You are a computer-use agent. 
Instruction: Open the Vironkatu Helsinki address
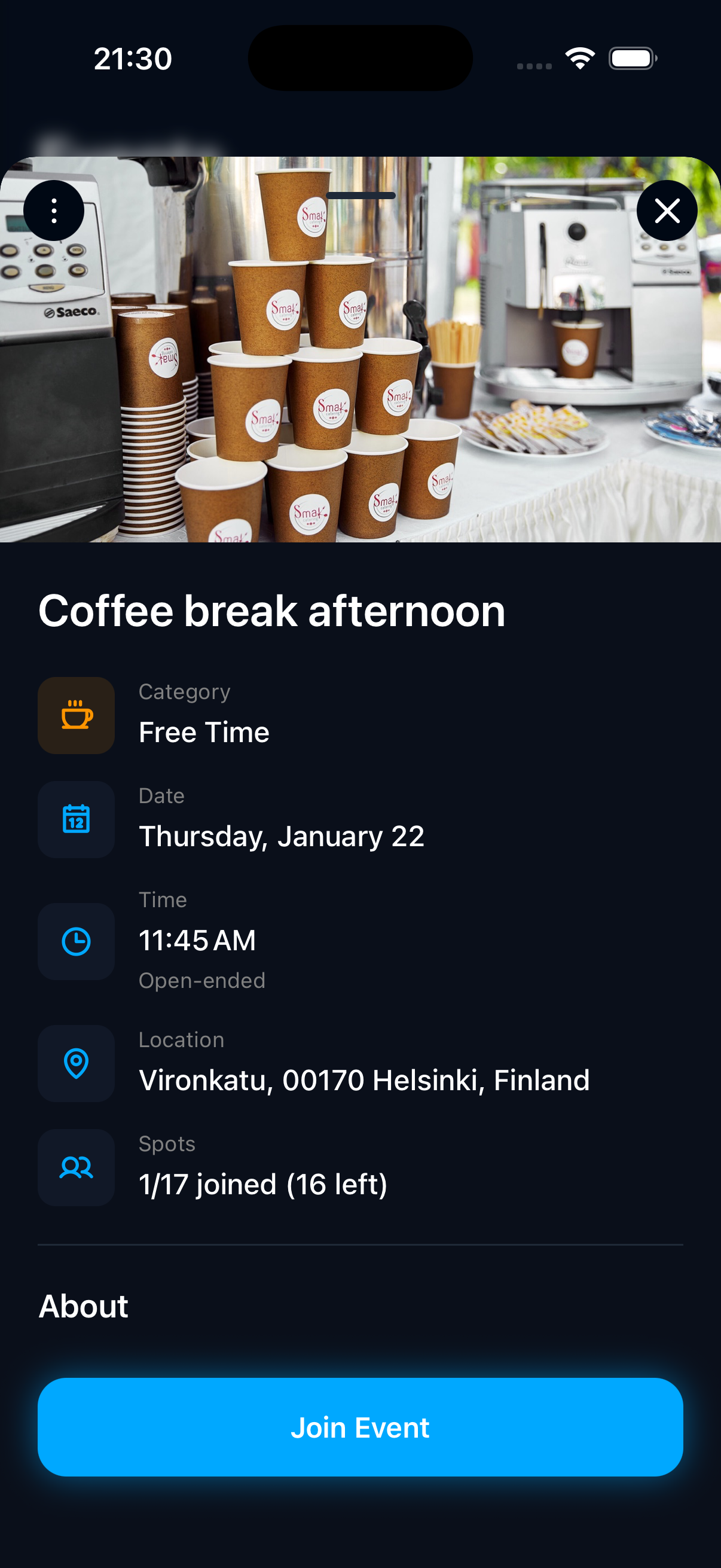point(364,1079)
